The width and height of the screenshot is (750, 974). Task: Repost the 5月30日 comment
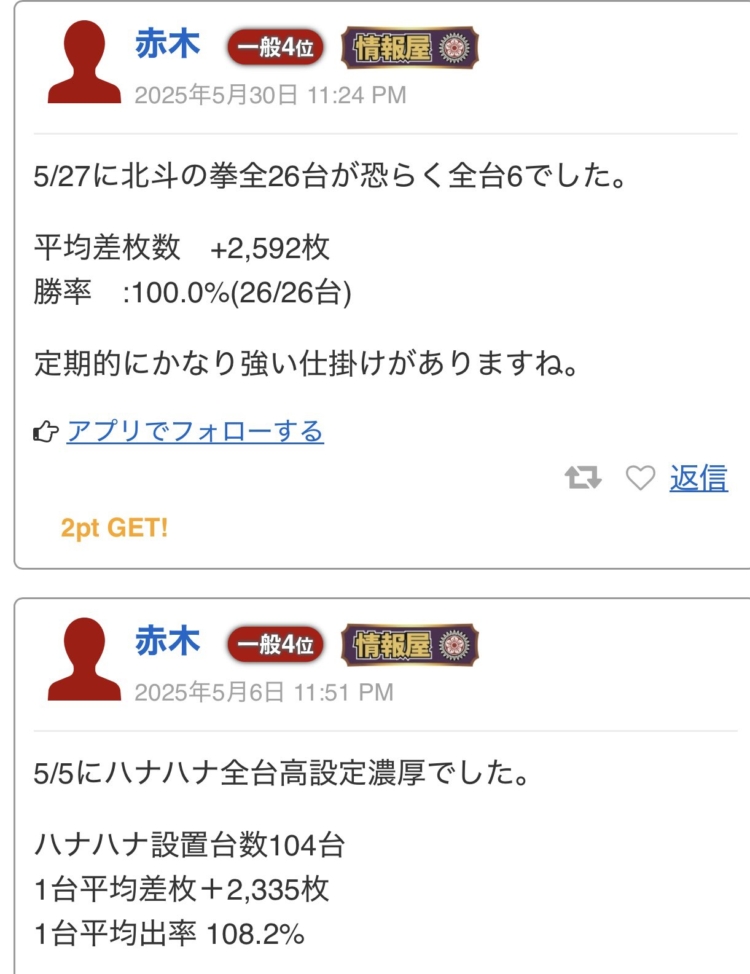(x=583, y=479)
